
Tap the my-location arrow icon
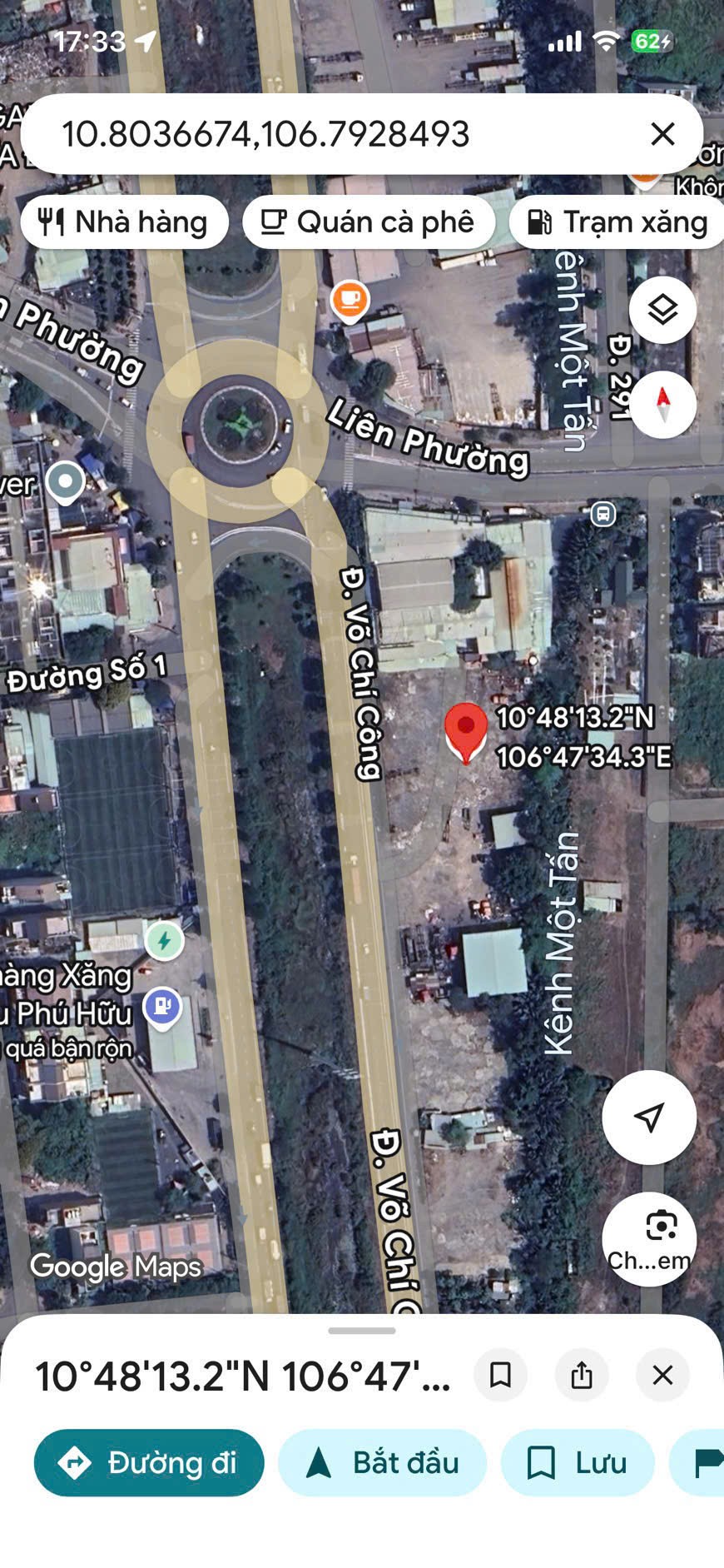(648, 1118)
